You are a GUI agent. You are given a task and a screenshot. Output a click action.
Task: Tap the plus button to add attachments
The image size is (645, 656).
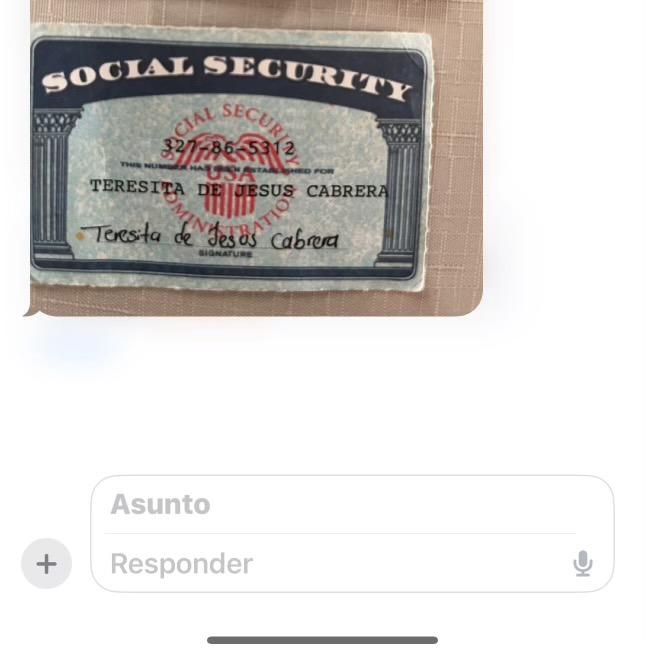46,564
